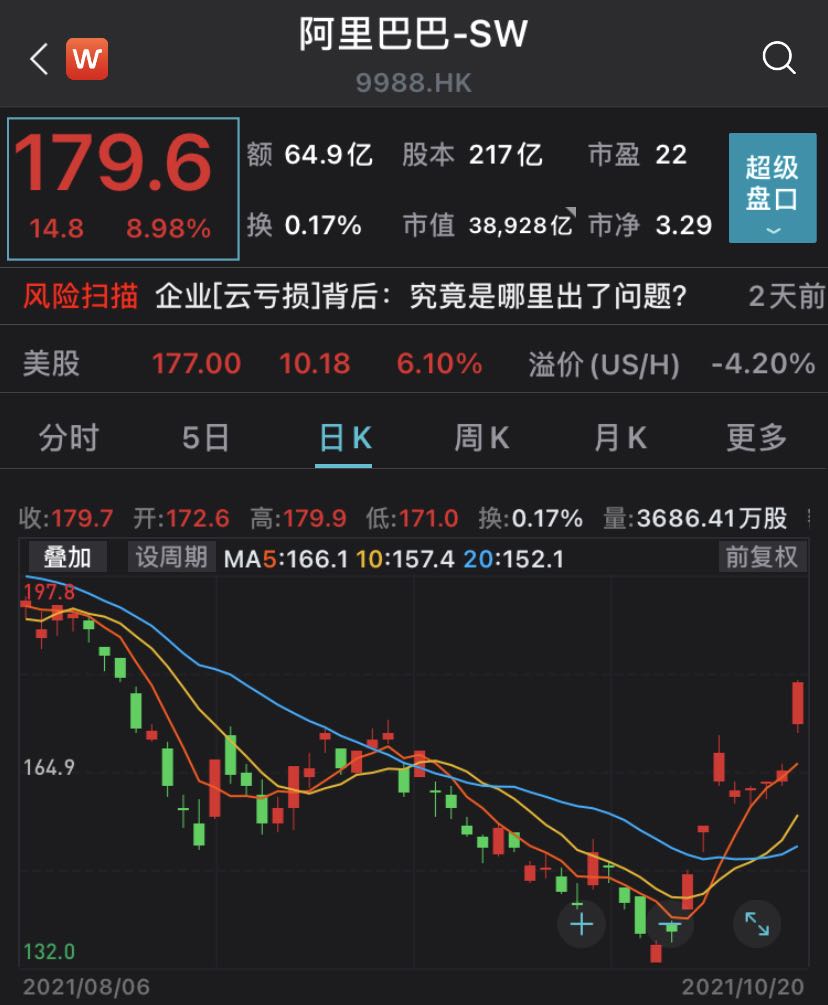Image resolution: width=828 pixels, height=1005 pixels.
Task: Switch to the 月K monthly chart tab
Action: pos(619,437)
